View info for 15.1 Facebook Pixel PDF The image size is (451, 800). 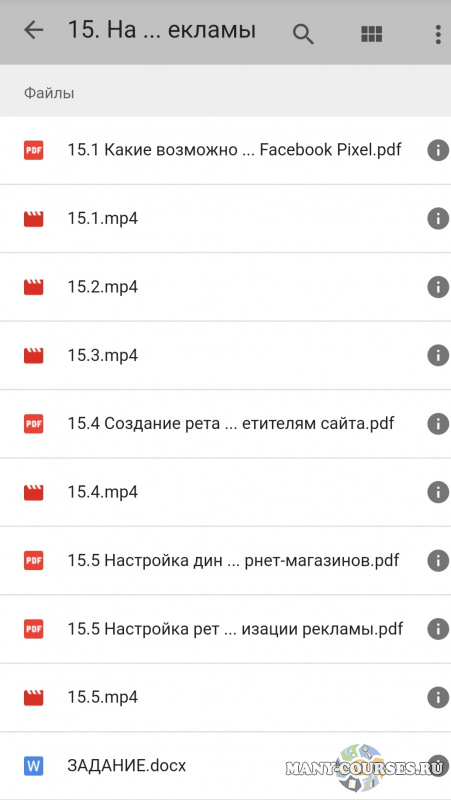[x=438, y=151]
